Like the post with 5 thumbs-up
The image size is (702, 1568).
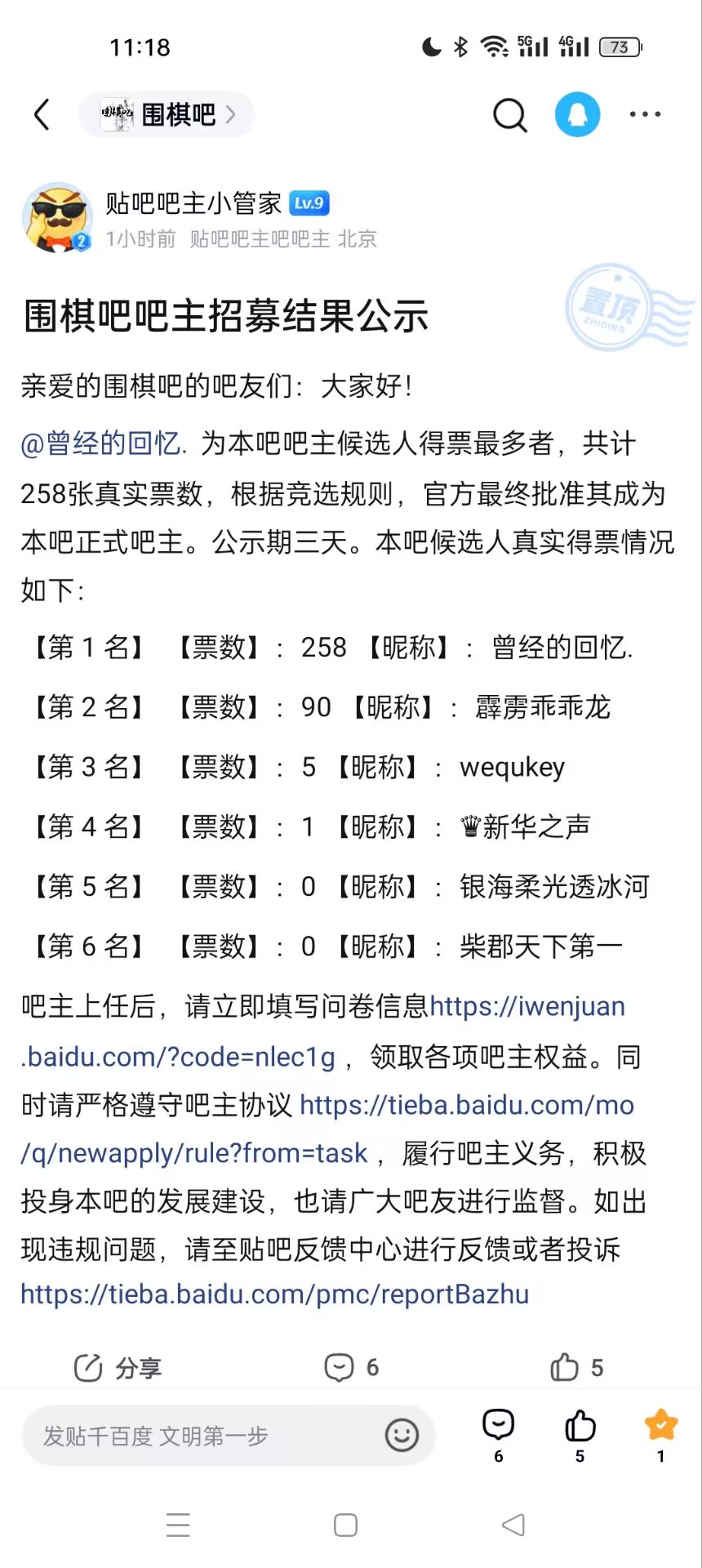pos(576,1367)
